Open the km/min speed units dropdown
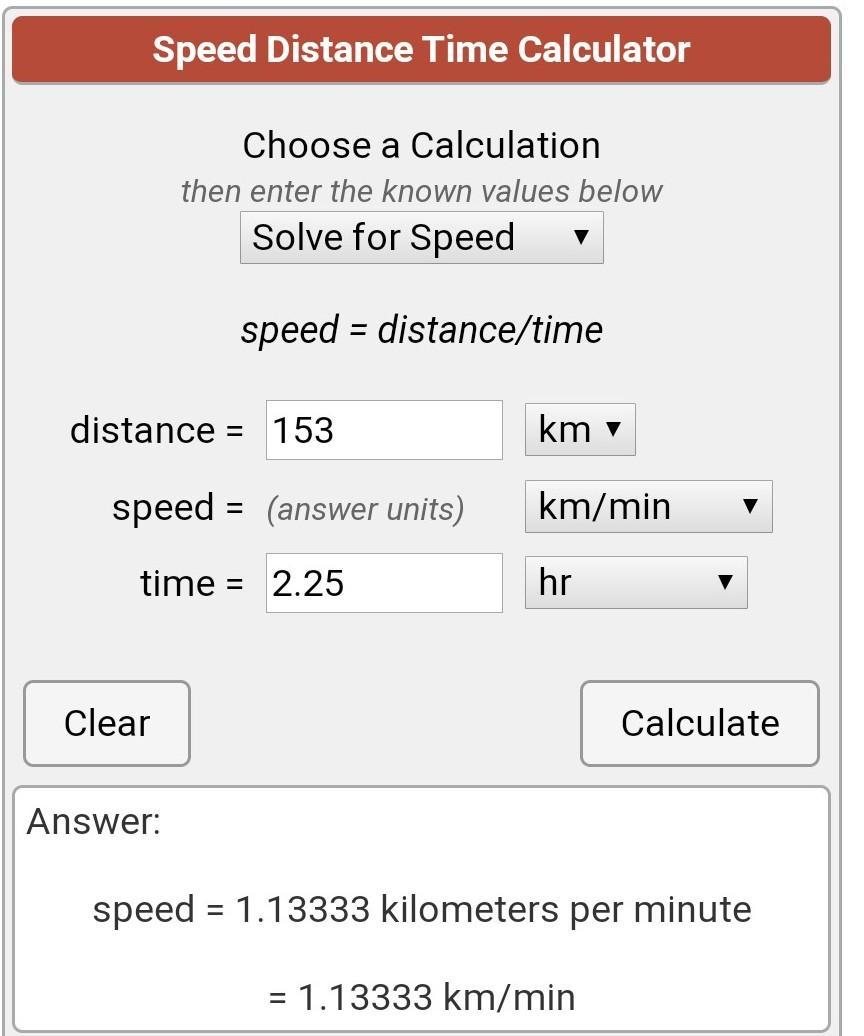This screenshot has width=864, height=1036. pyautogui.click(x=648, y=506)
